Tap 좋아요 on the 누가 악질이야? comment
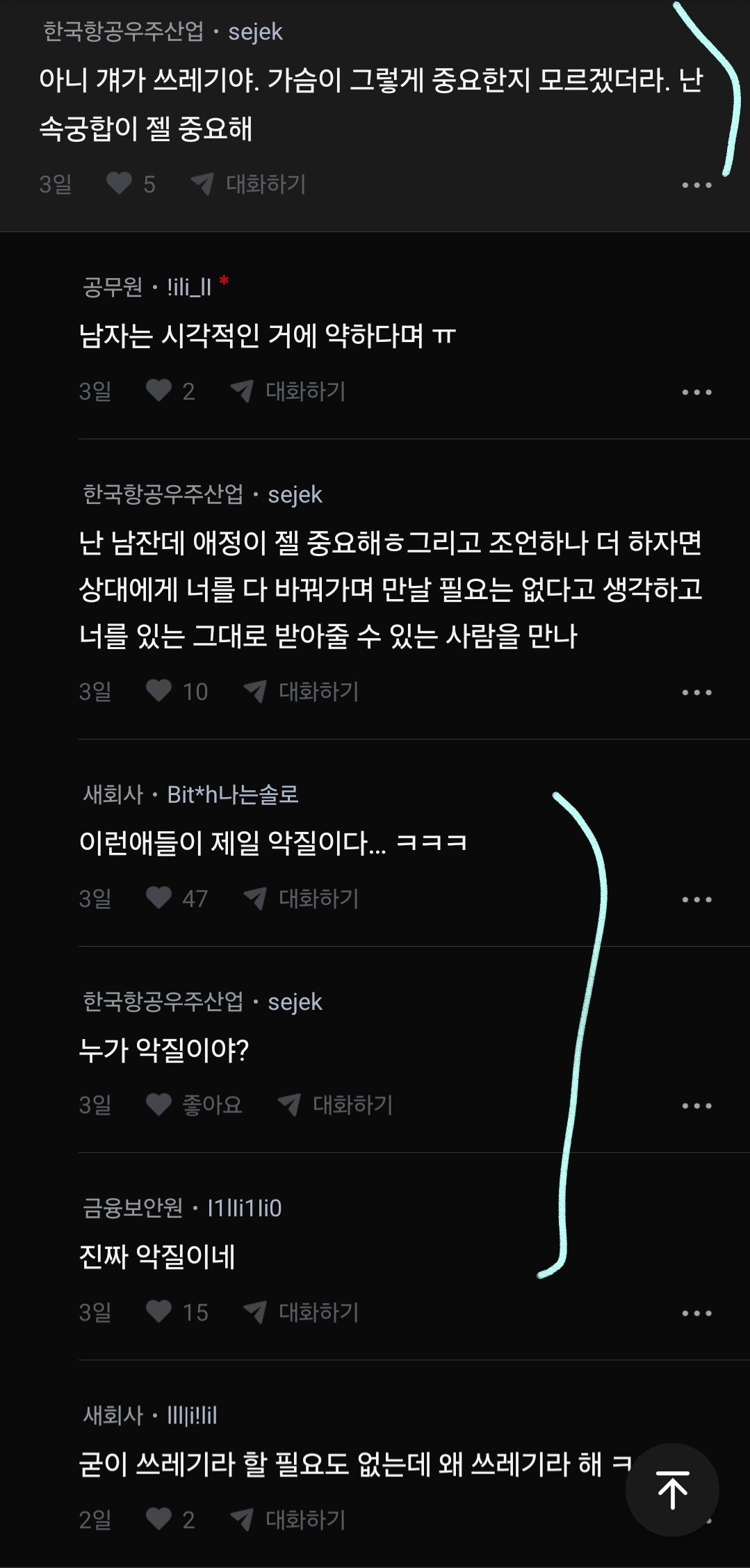The image size is (750, 1568). pyautogui.click(x=195, y=1104)
